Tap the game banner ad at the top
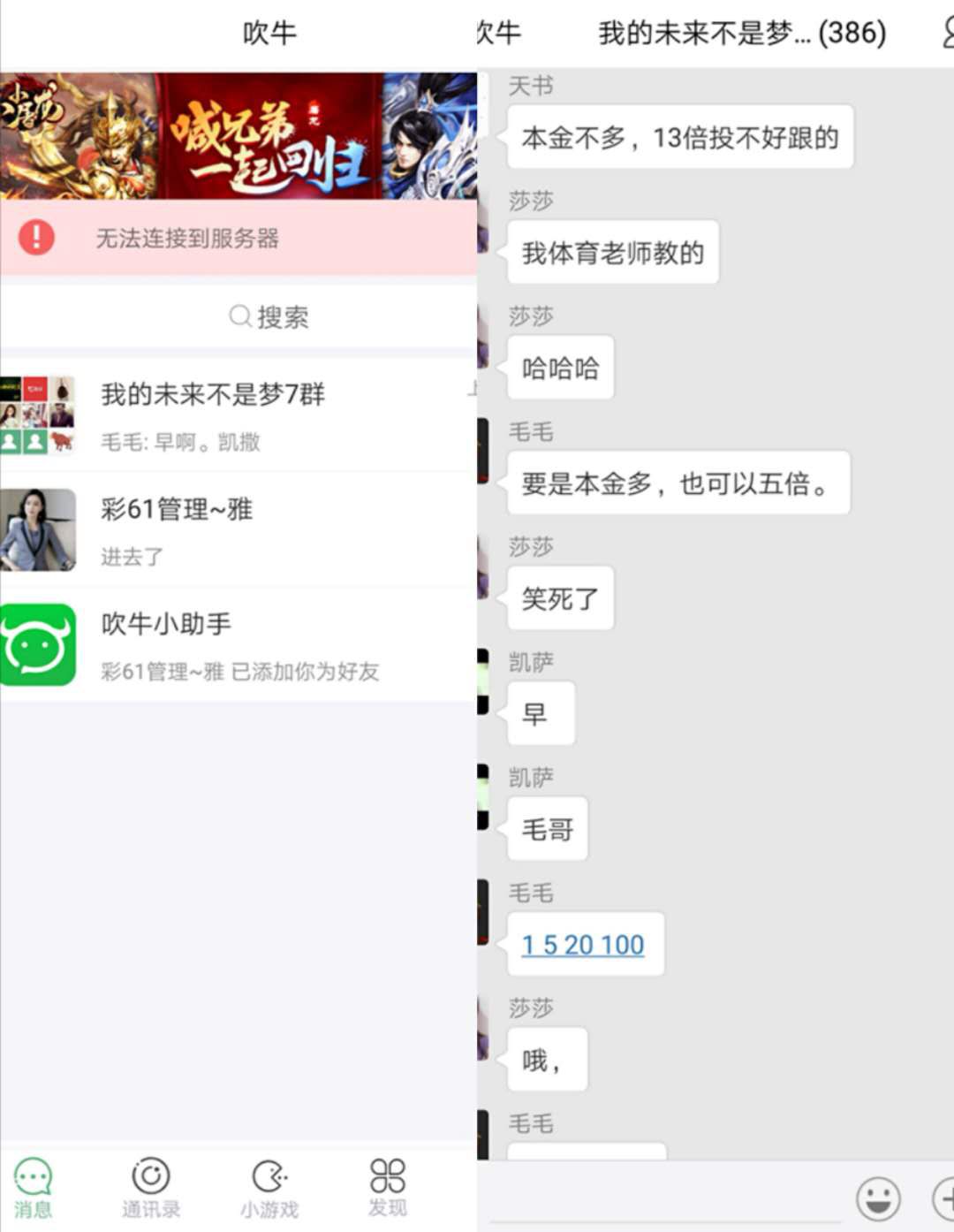The height and width of the screenshot is (1232, 954). coord(238,135)
